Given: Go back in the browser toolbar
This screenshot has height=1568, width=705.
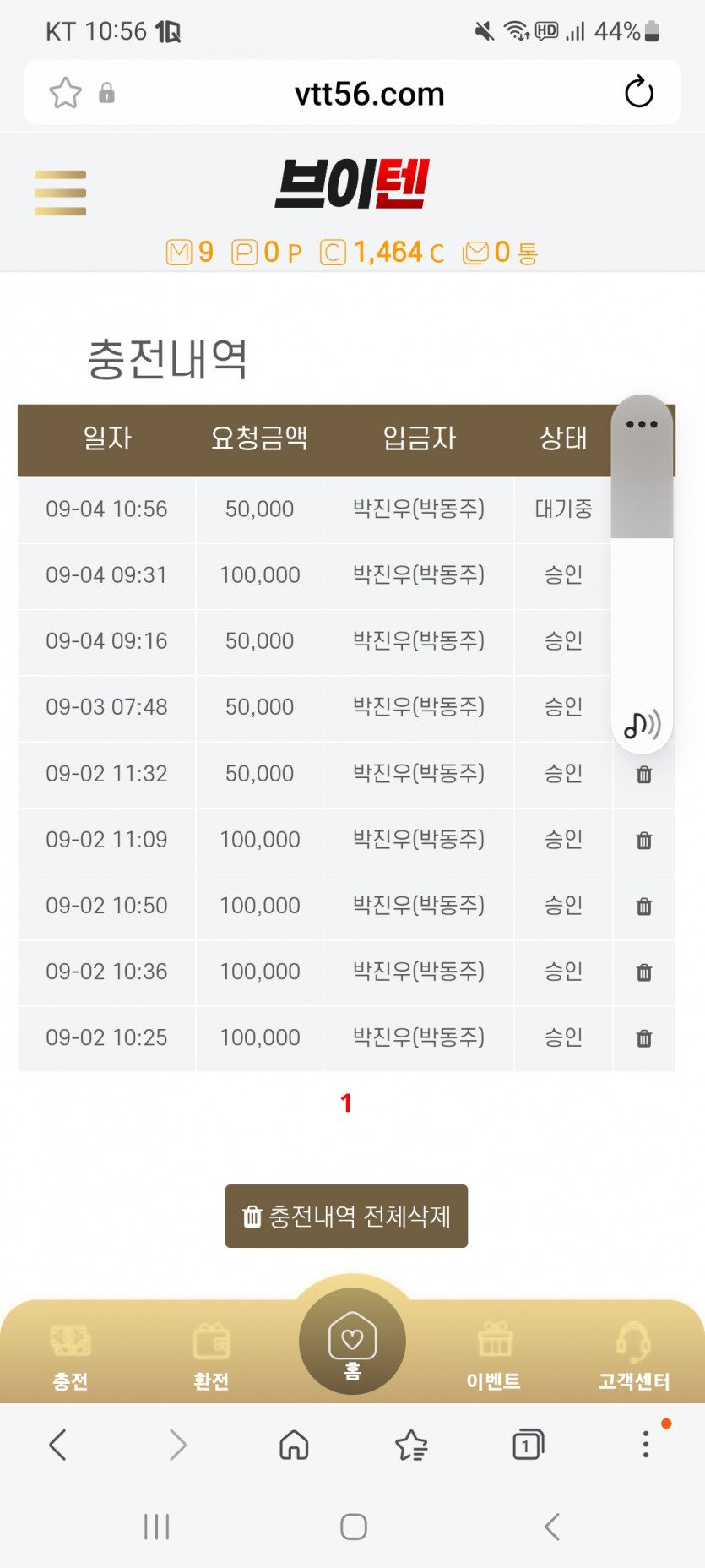Looking at the screenshot, I should coord(57,1445).
